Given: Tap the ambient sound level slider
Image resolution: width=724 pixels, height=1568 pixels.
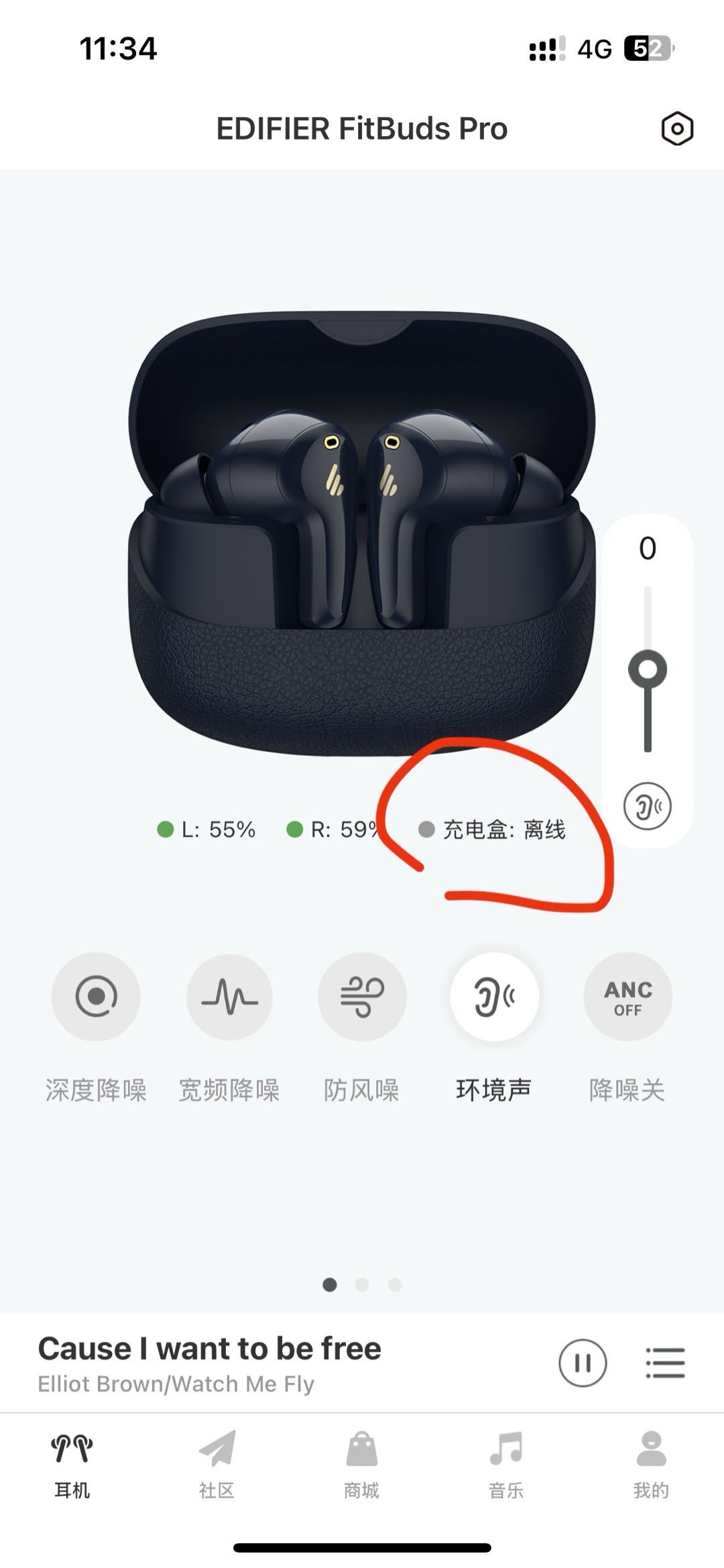Looking at the screenshot, I should coord(648,669).
